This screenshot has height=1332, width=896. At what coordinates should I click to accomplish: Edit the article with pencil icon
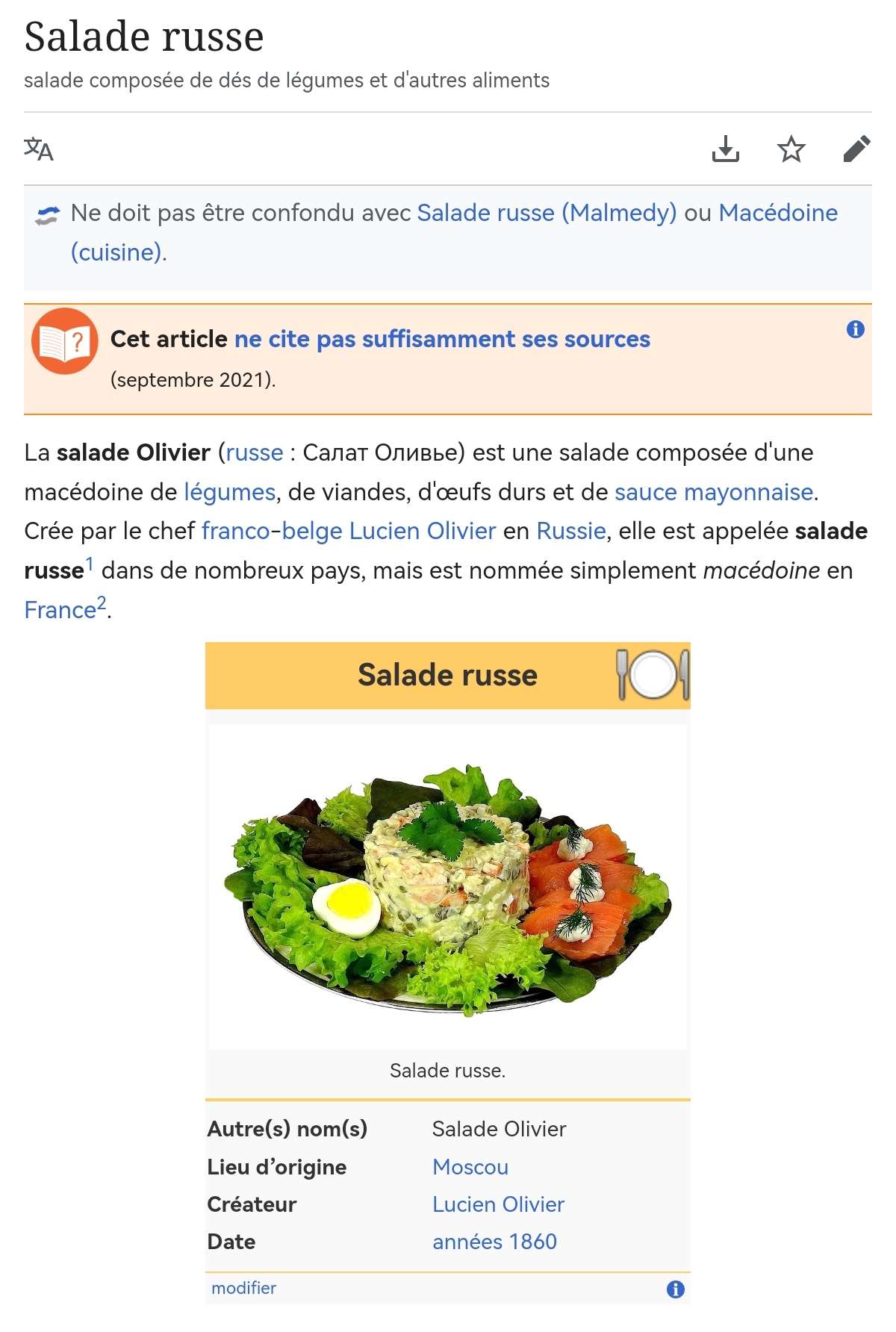click(856, 149)
